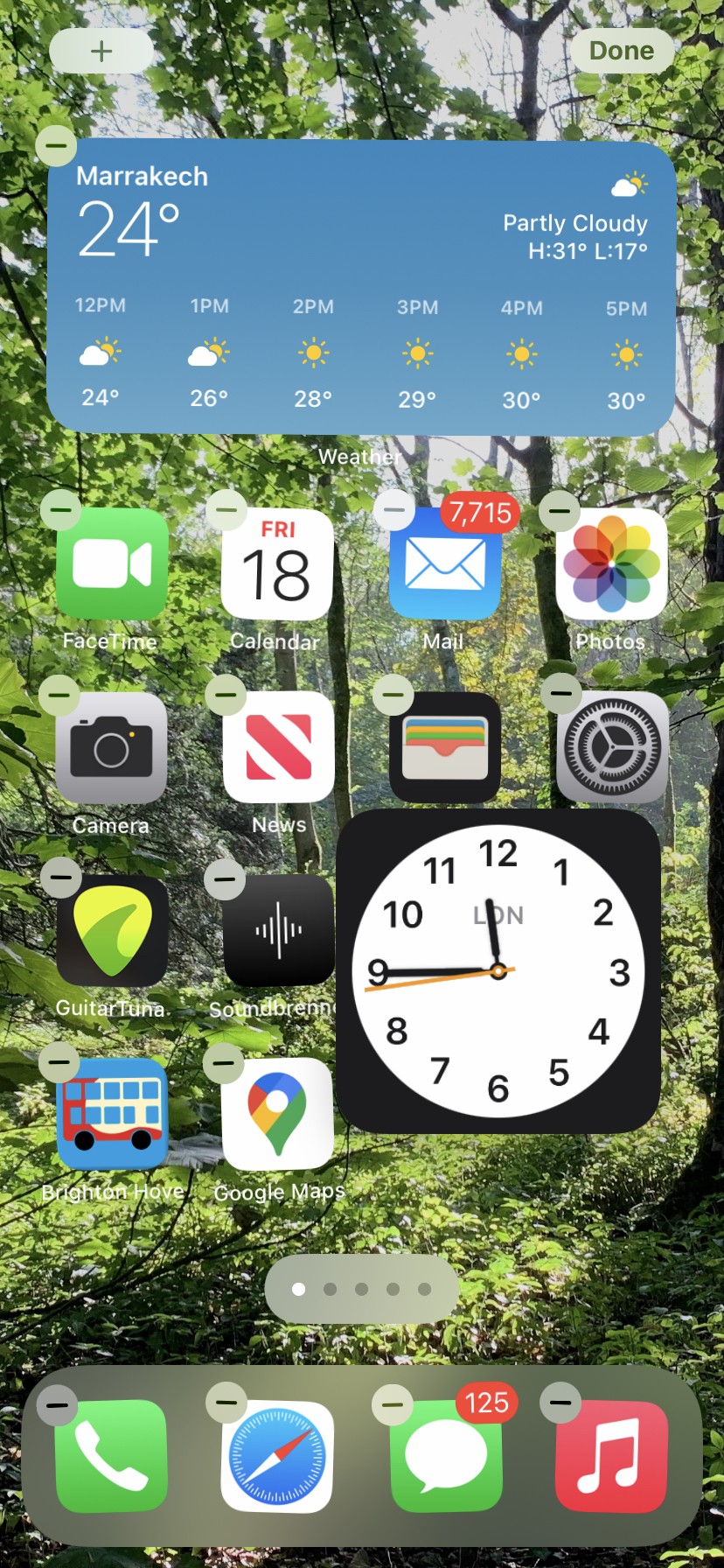Open the Calendar app

click(277, 564)
